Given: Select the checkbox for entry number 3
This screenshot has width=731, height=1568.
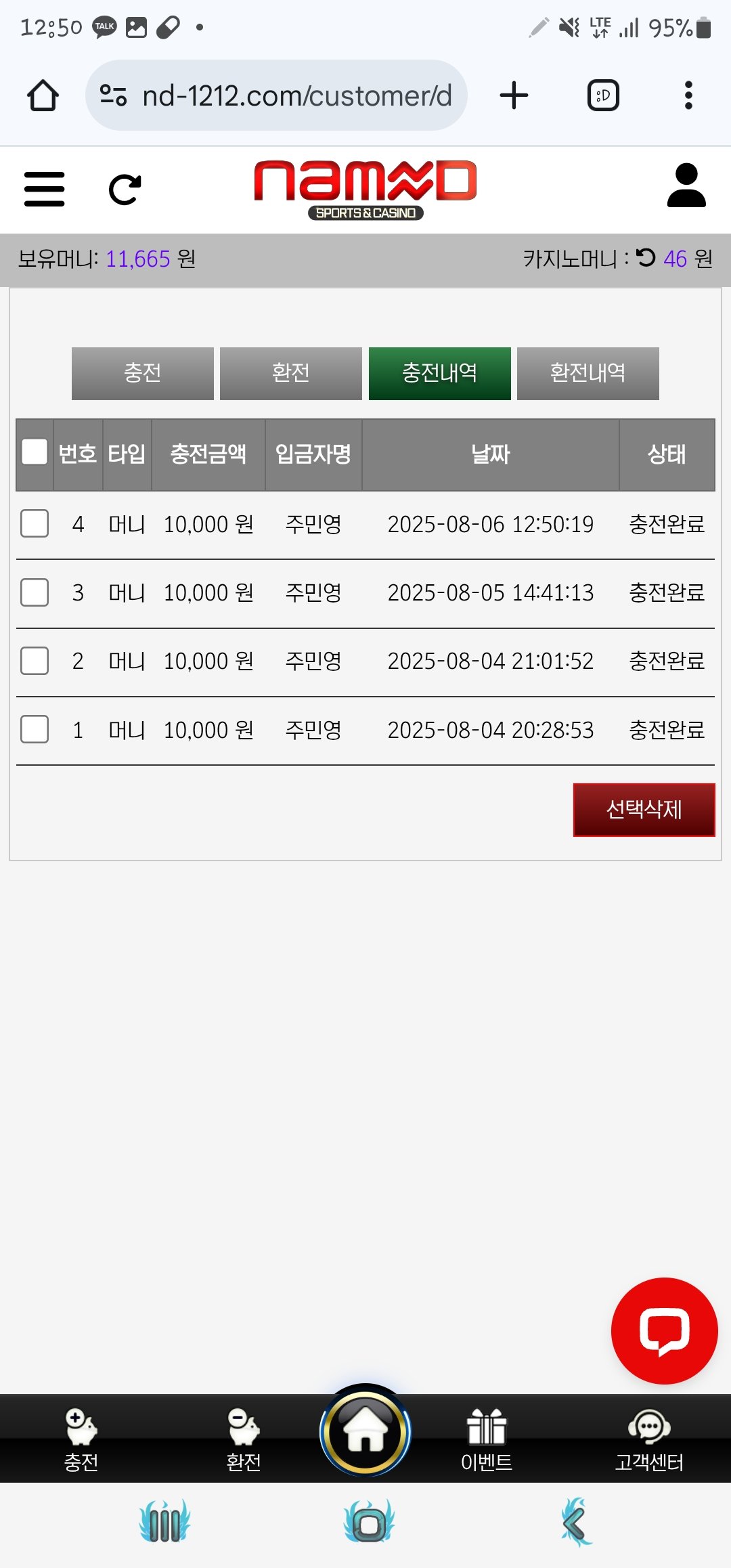Looking at the screenshot, I should (x=35, y=592).
